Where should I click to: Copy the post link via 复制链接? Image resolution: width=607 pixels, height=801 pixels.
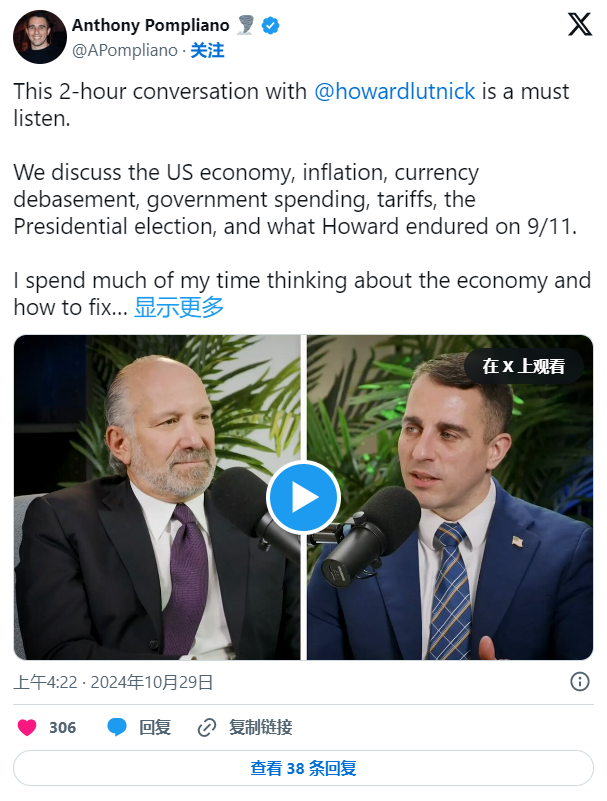tap(246, 727)
